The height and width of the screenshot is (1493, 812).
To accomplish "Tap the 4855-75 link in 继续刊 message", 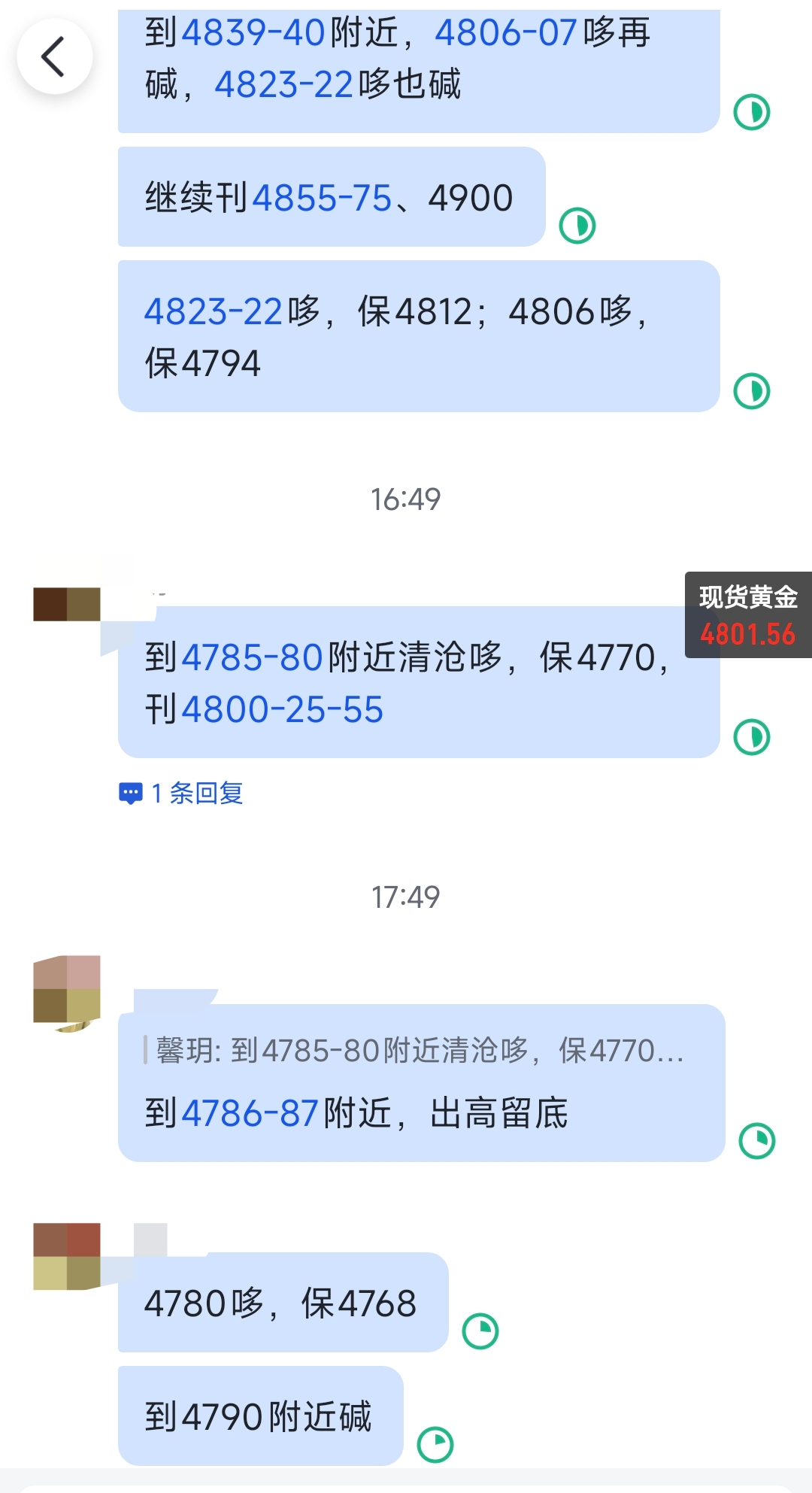I will pos(322,199).
